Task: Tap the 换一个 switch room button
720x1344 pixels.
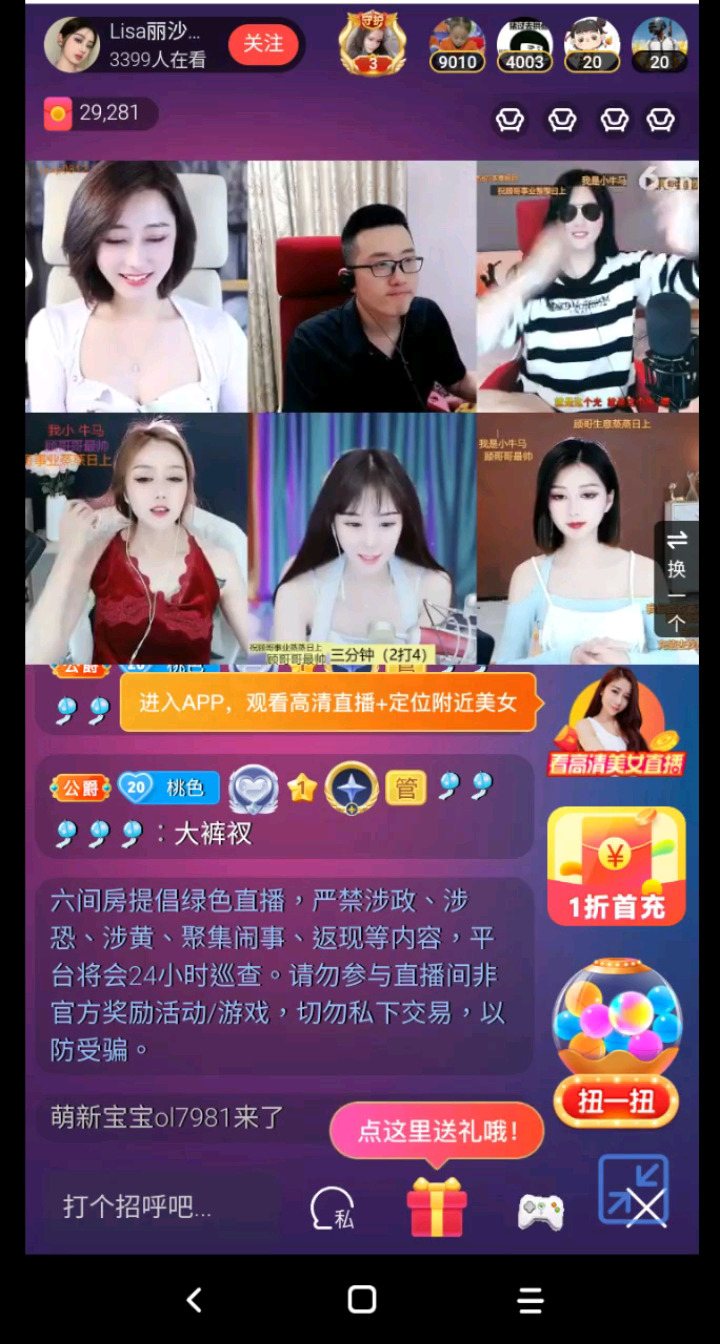Action: coord(677,581)
